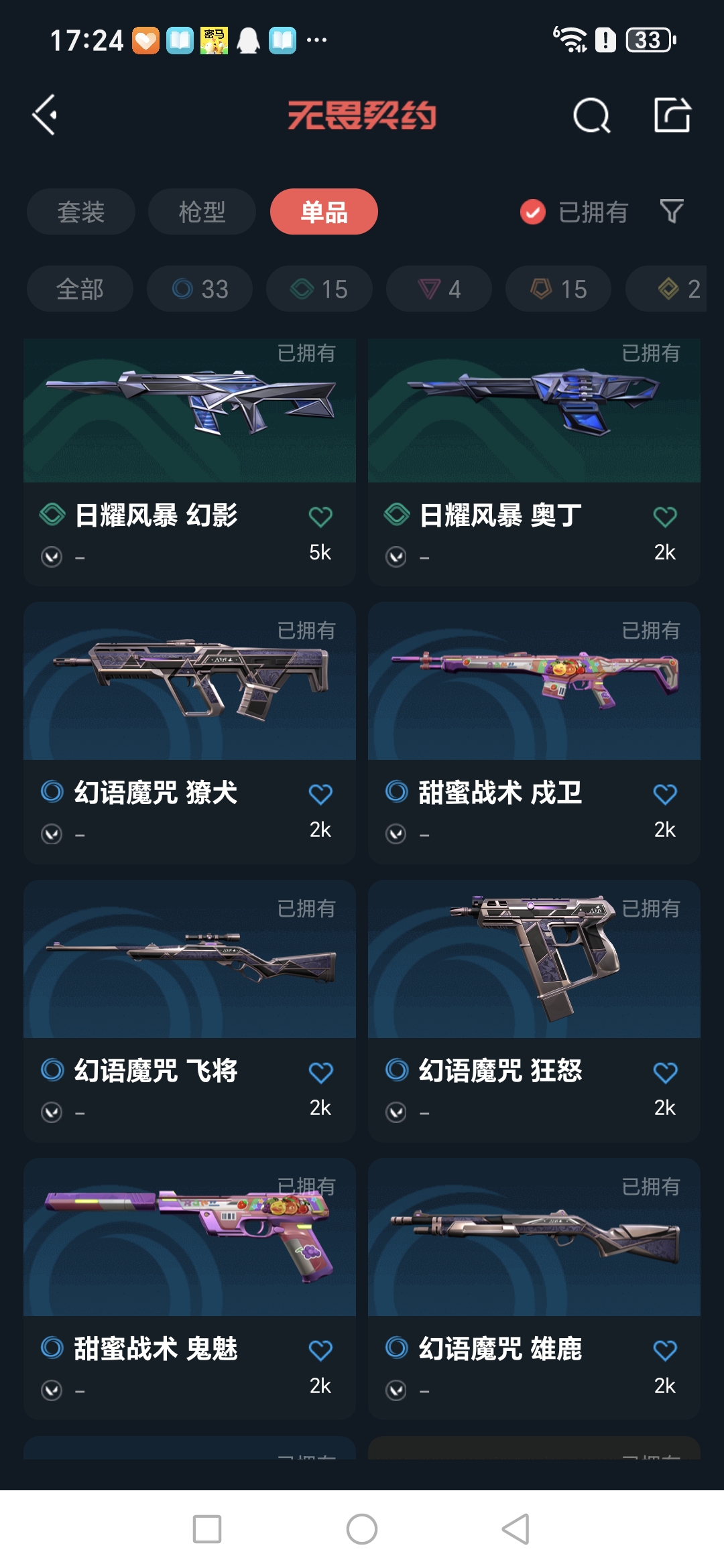Select the 单品 tab
This screenshot has height=1568, width=724.
pos(324,212)
